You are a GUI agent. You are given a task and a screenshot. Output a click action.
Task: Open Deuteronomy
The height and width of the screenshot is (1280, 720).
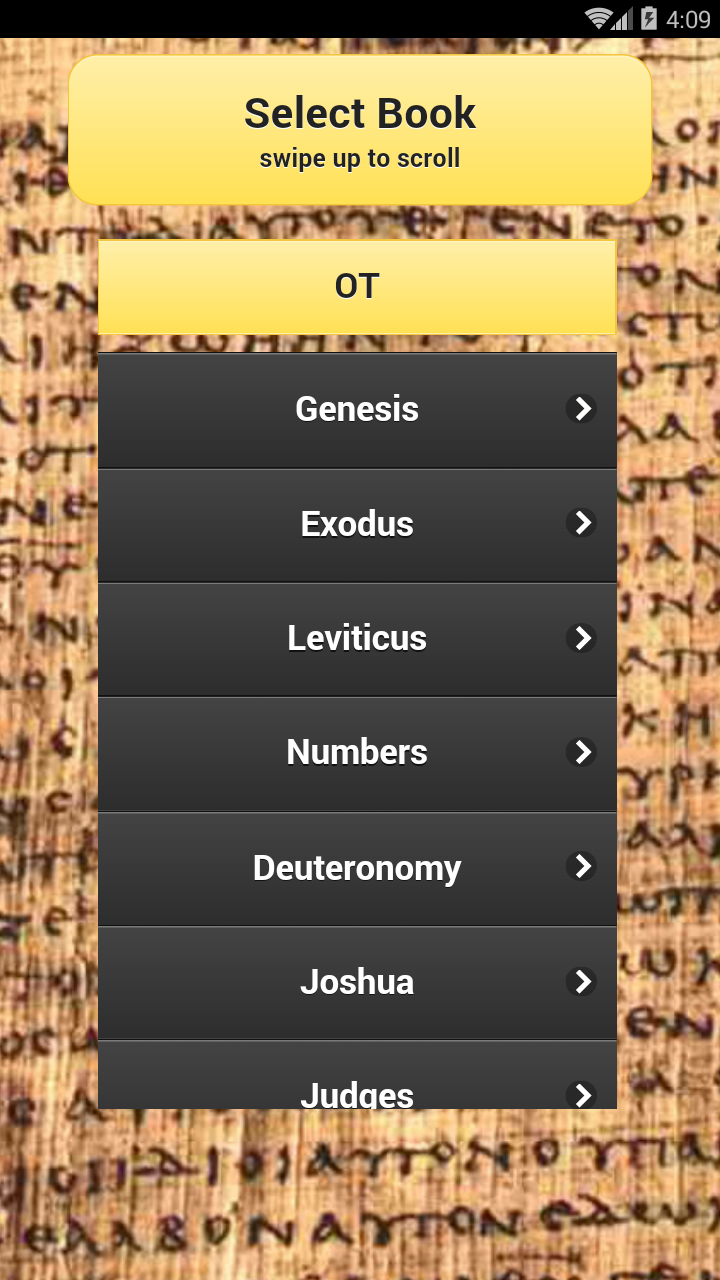point(357,867)
